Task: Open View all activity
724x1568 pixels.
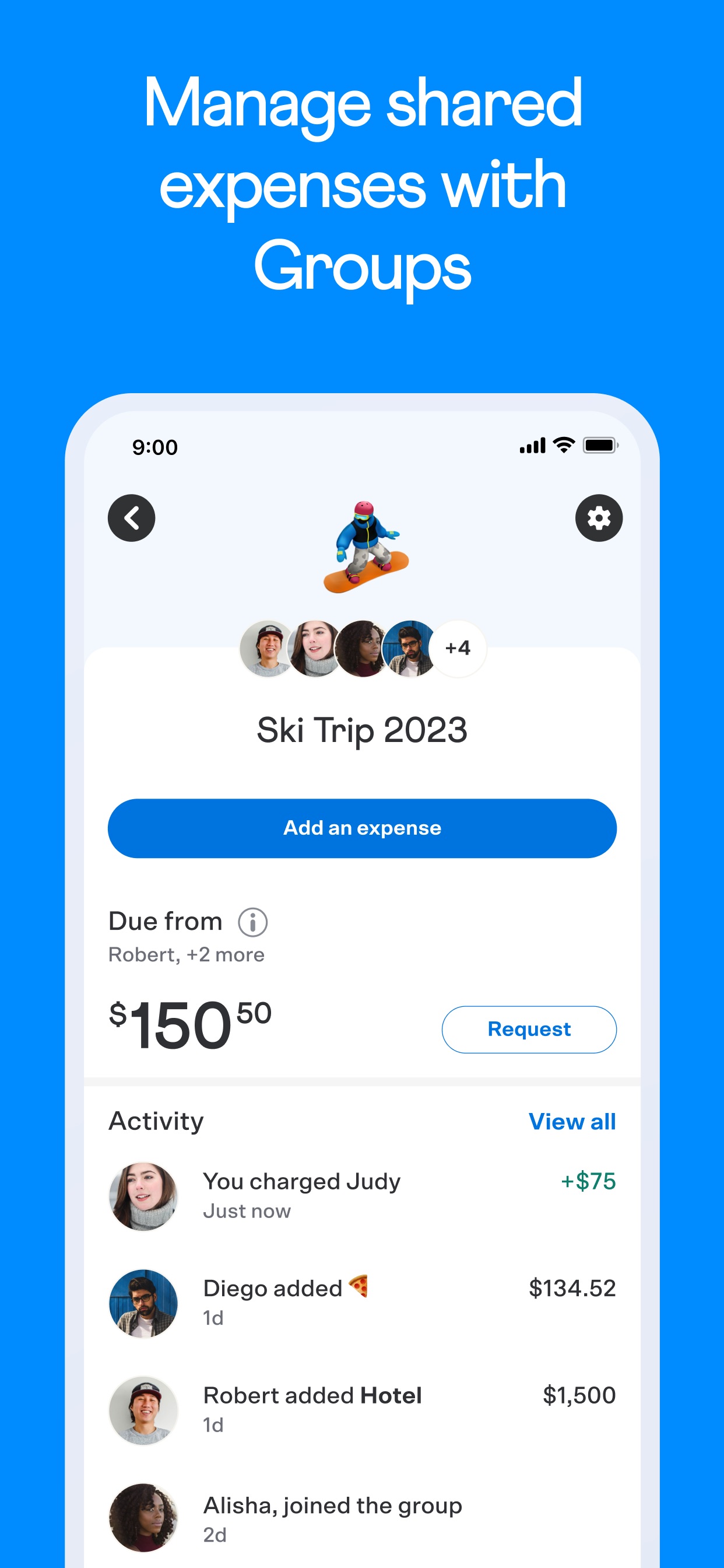Action: (x=572, y=1121)
